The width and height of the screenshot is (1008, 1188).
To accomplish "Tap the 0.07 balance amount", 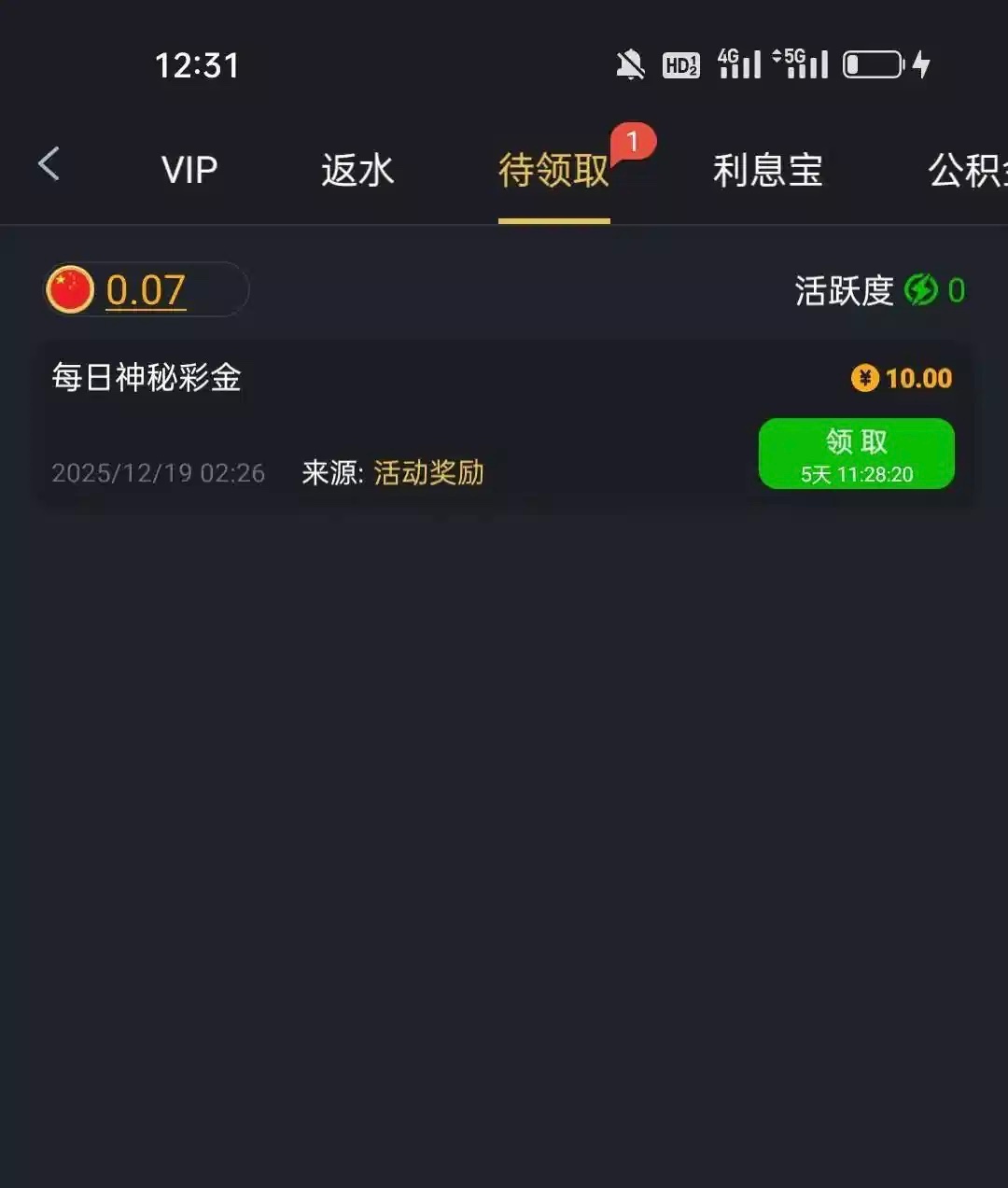I will [x=146, y=290].
